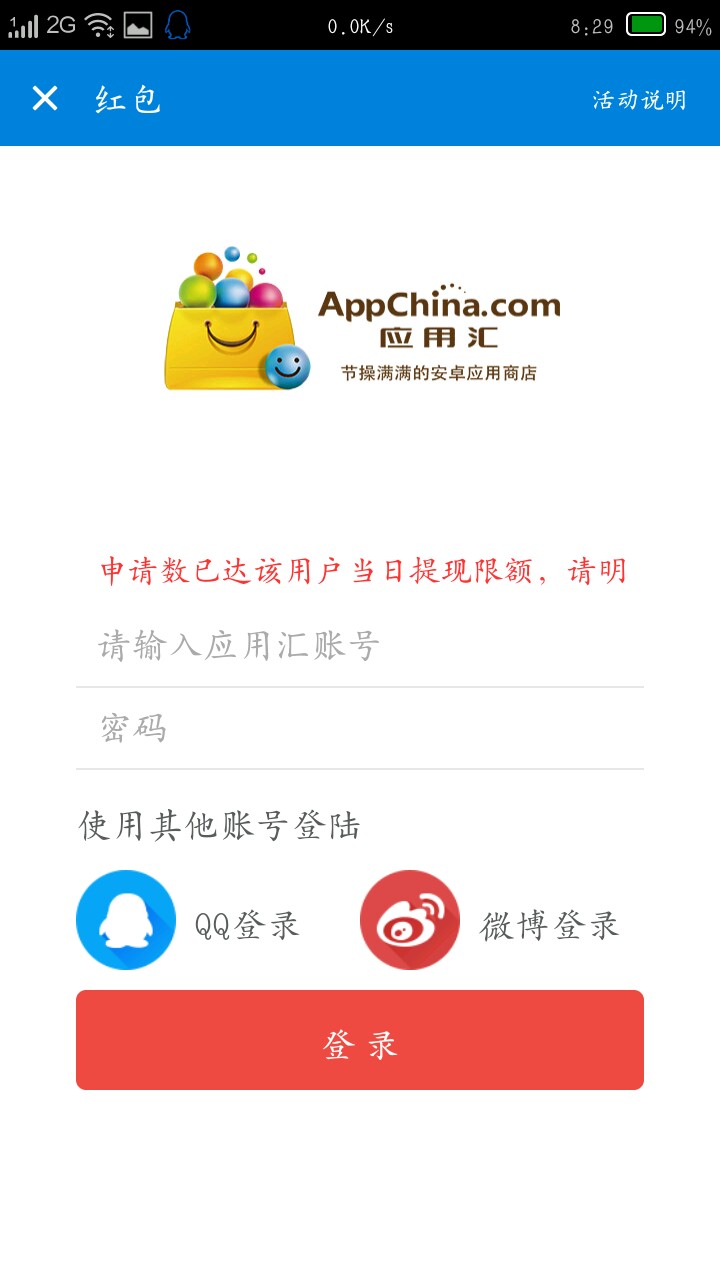Close the 红包 page
The width and height of the screenshot is (720, 1280).
pyautogui.click(x=45, y=98)
